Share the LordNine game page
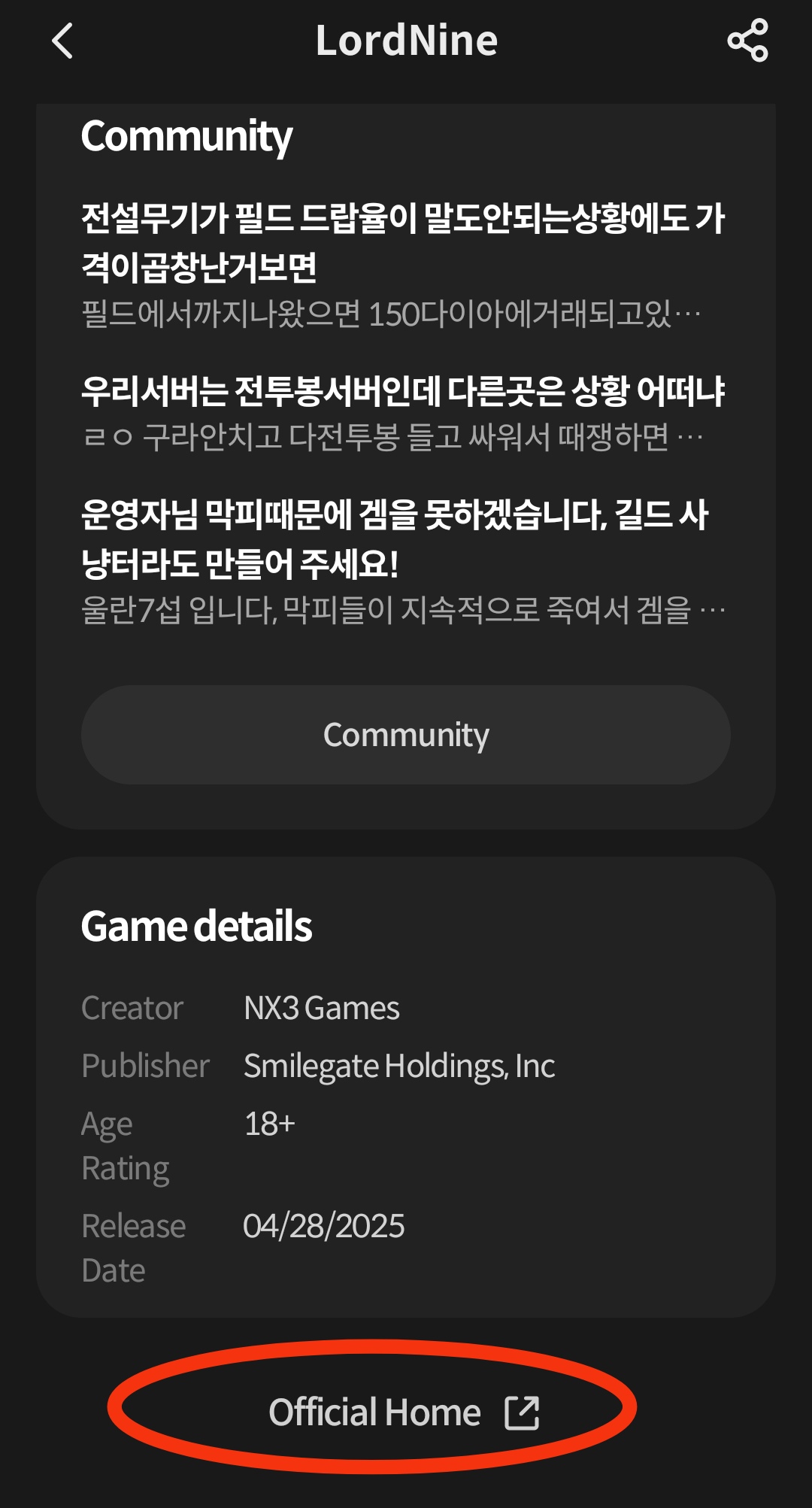The image size is (812, 1508). click(747, 41)
